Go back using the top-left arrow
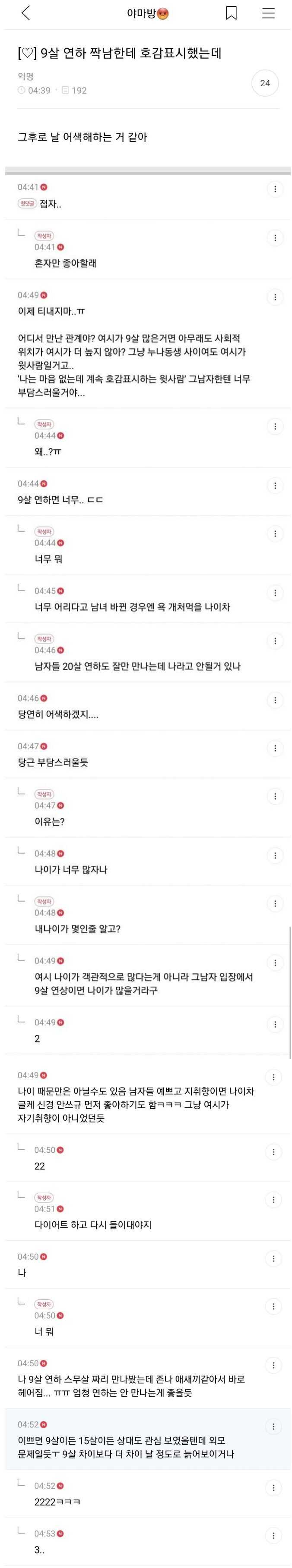Viewport: 292px width, 1568px height. pos(25,13)
